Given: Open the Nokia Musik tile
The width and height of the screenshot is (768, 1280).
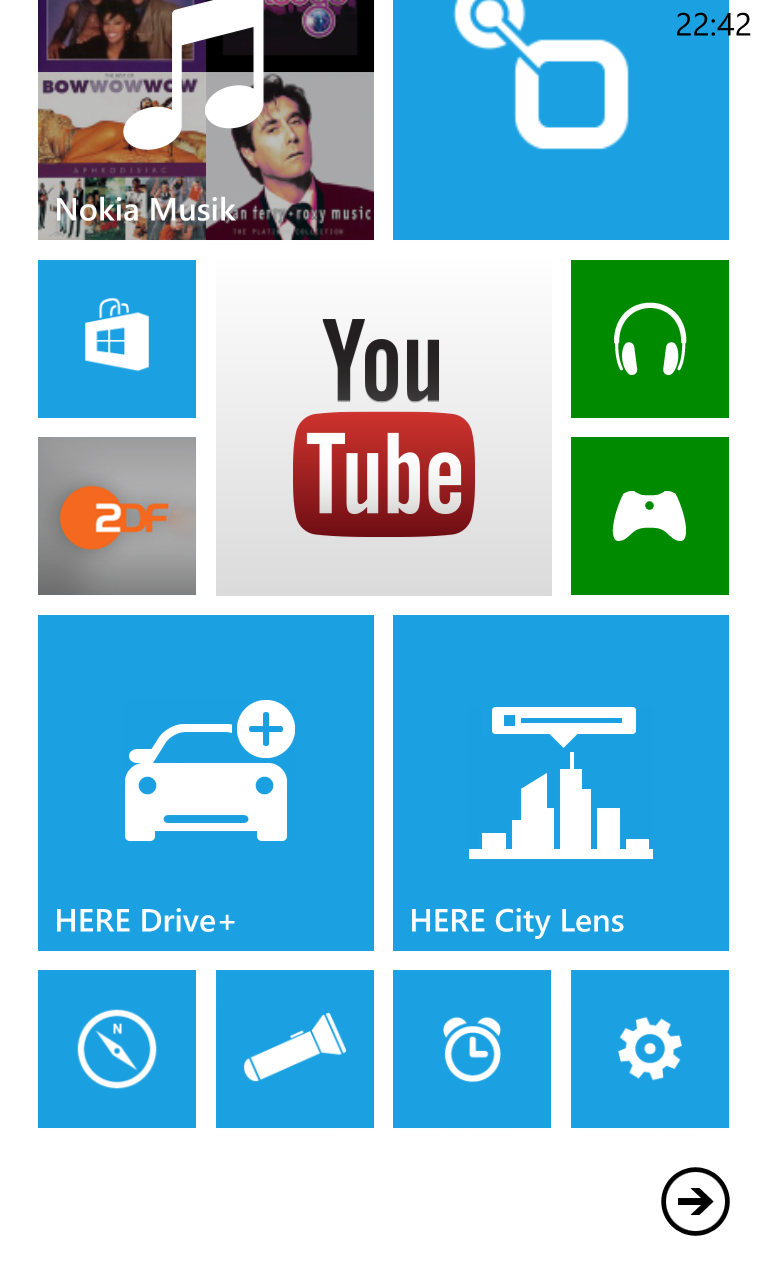Looking at the screenshot, I should pos(206,120).
